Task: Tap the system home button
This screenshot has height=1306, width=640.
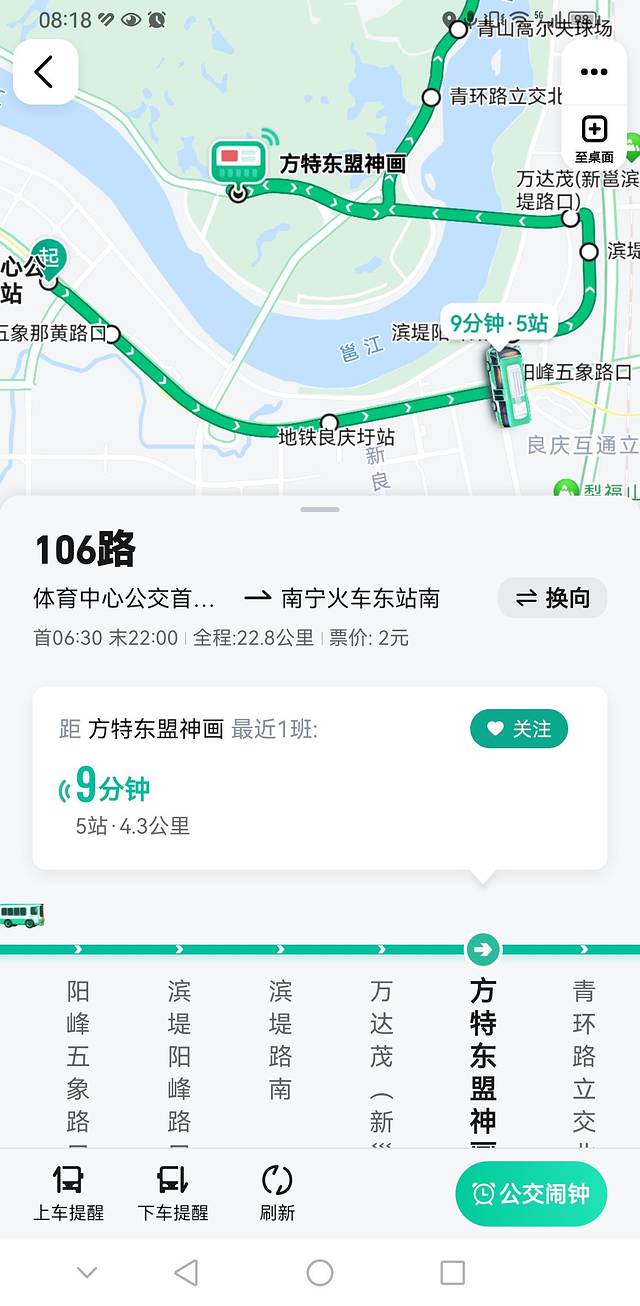Action: tap(320, 1272)
